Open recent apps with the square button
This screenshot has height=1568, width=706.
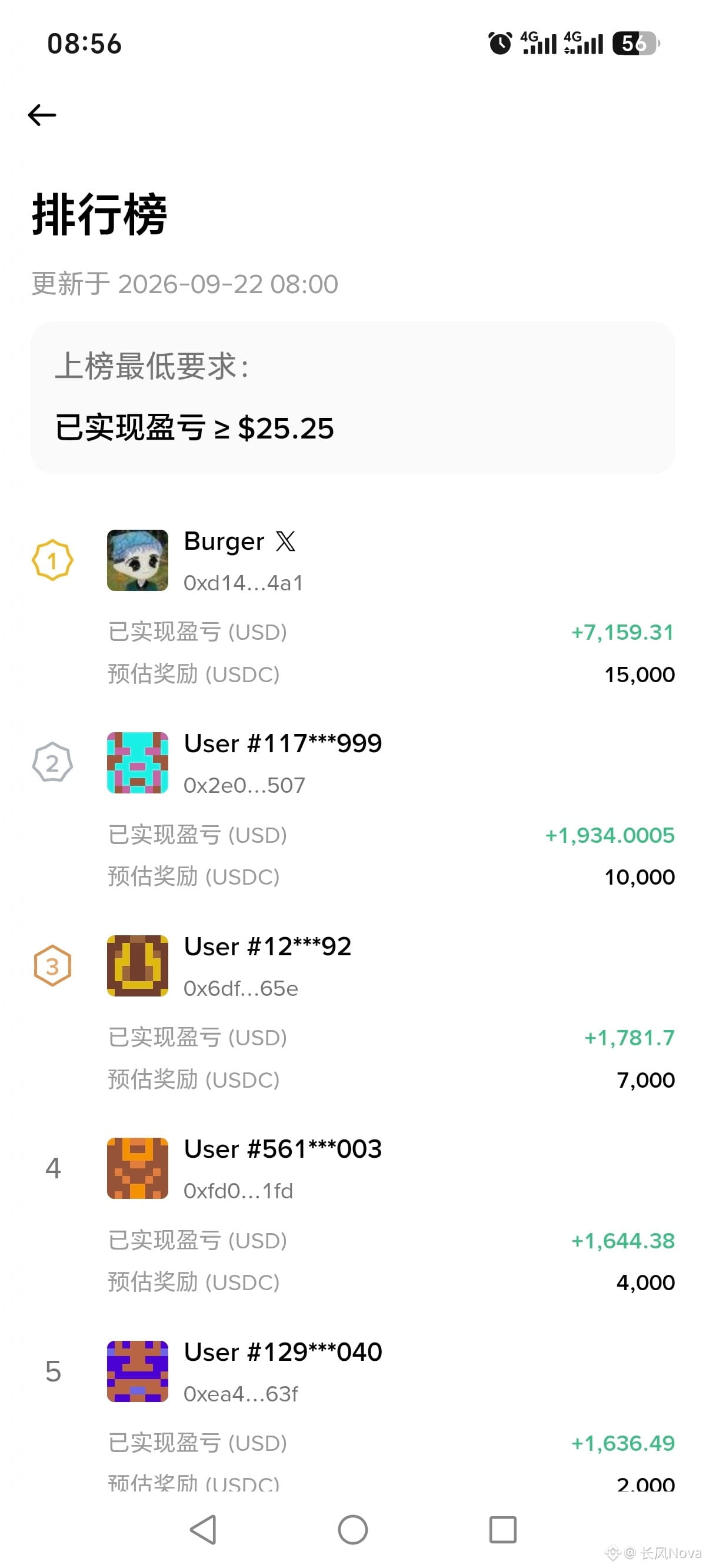pos(502,1530)
